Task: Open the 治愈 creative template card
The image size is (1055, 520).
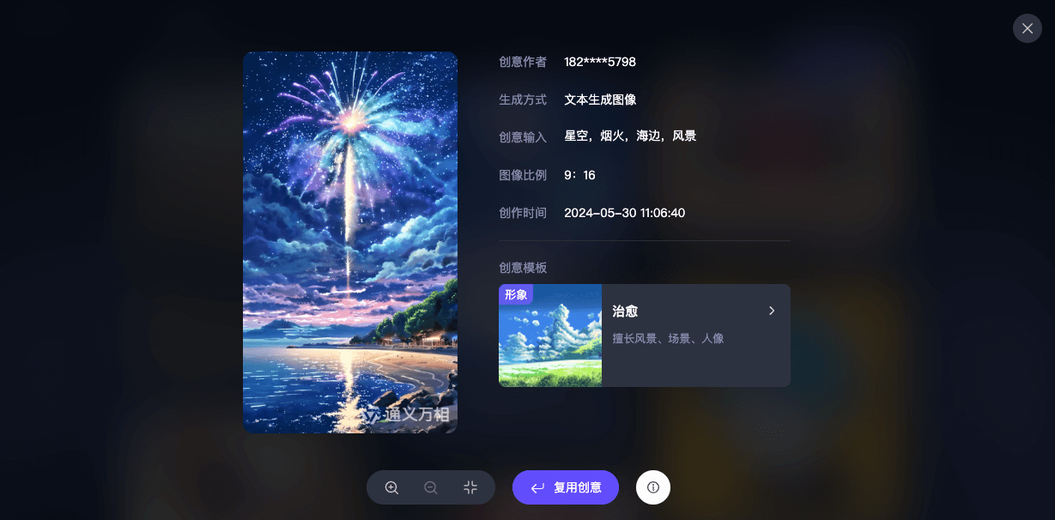Action: point(644,335)
